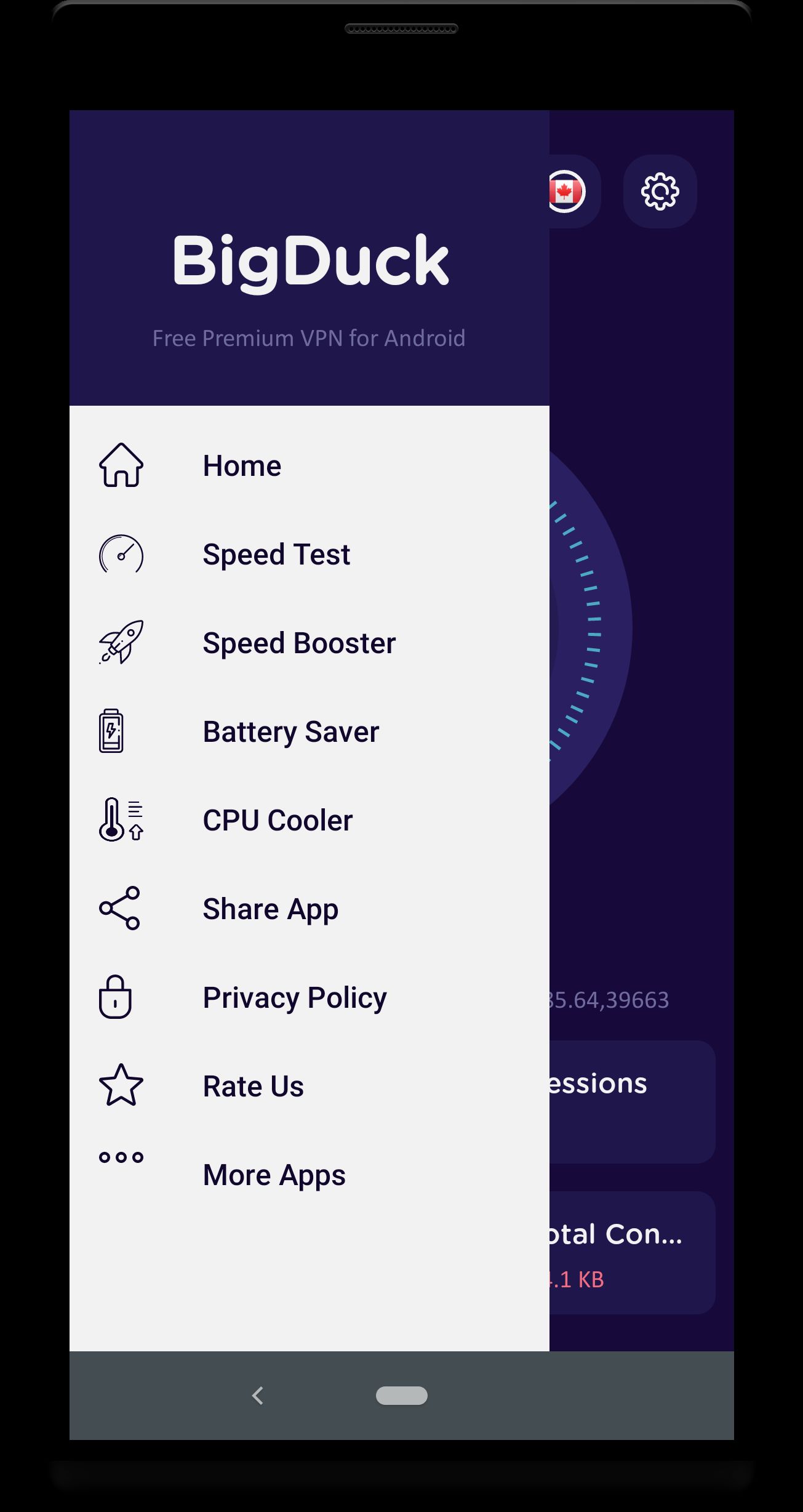The image size is (803, 1512).
Task: Share the app via Share App
Action: click(270, 909)
